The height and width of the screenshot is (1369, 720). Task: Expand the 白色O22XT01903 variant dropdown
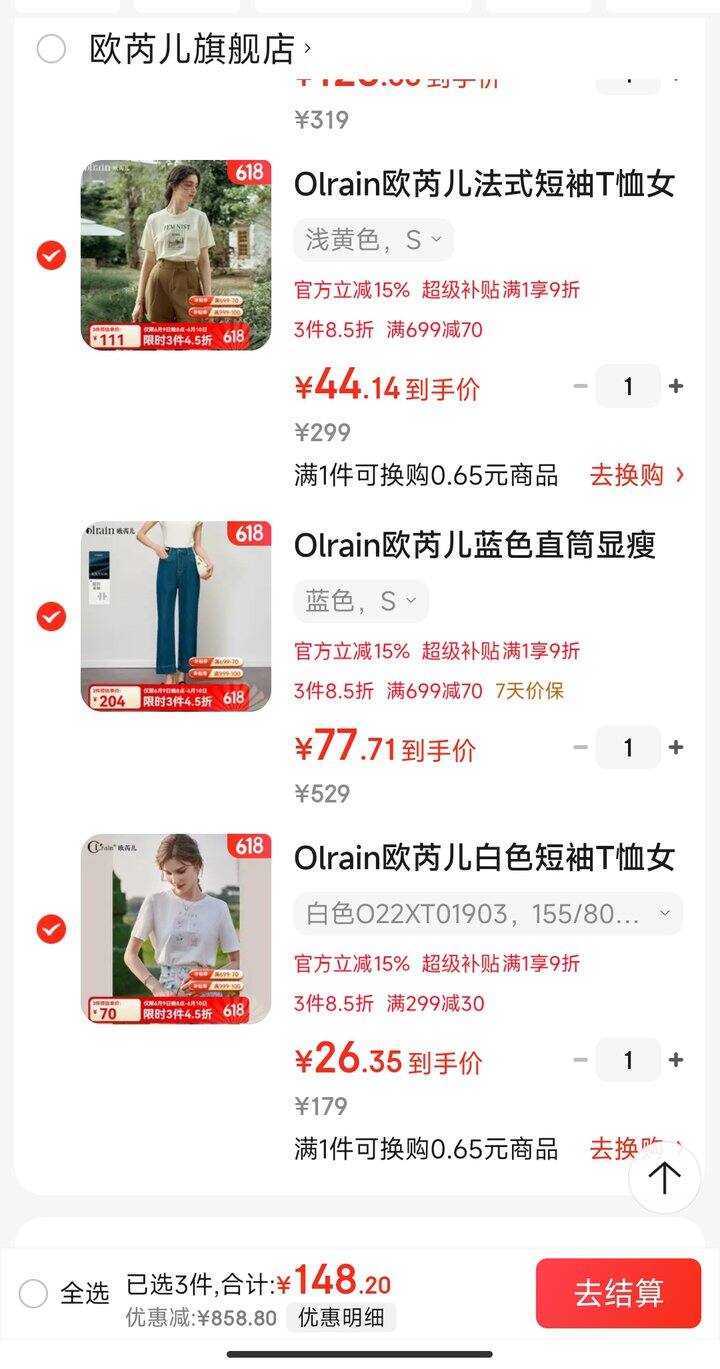[x=488, y=914]
